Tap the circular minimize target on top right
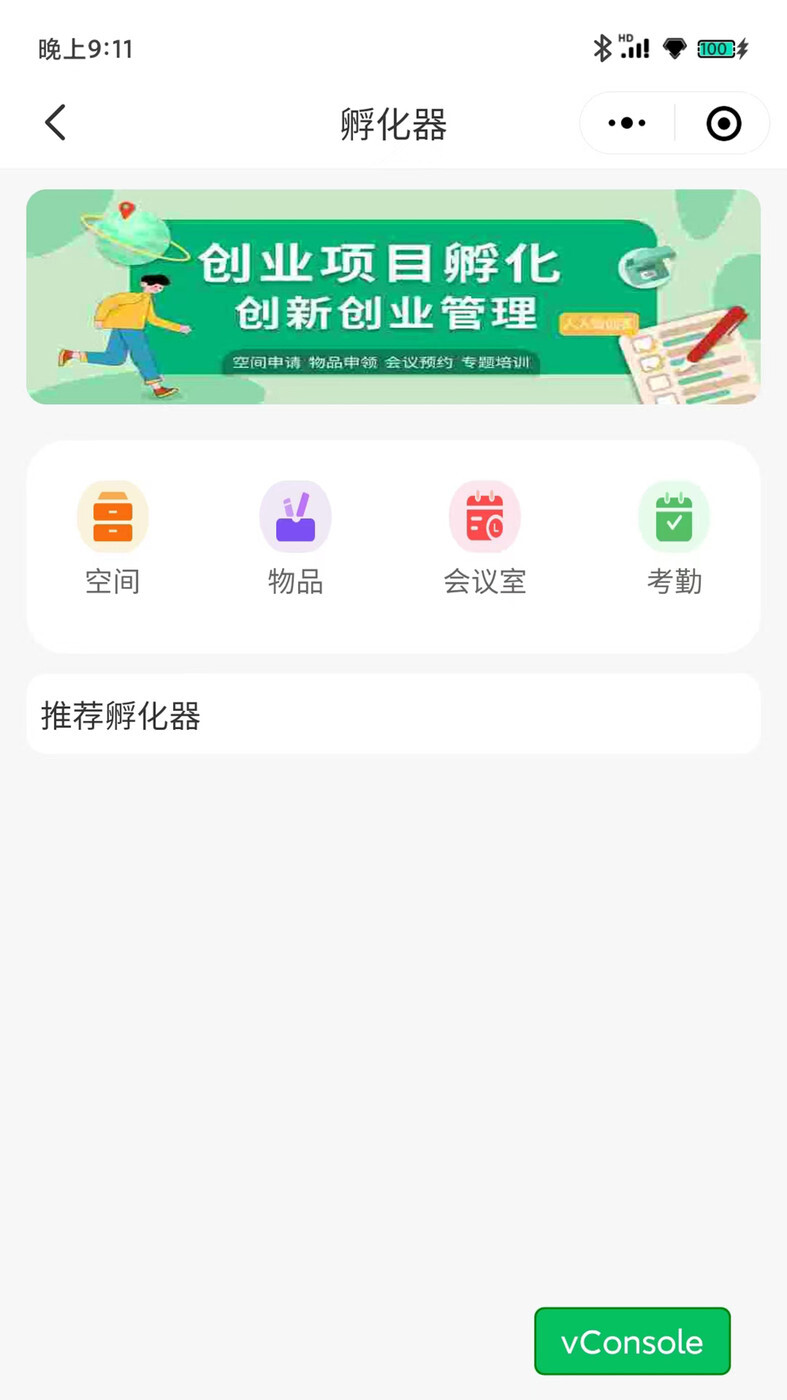This screenshot has height=1400, width=787. click(x=722, y=122)
